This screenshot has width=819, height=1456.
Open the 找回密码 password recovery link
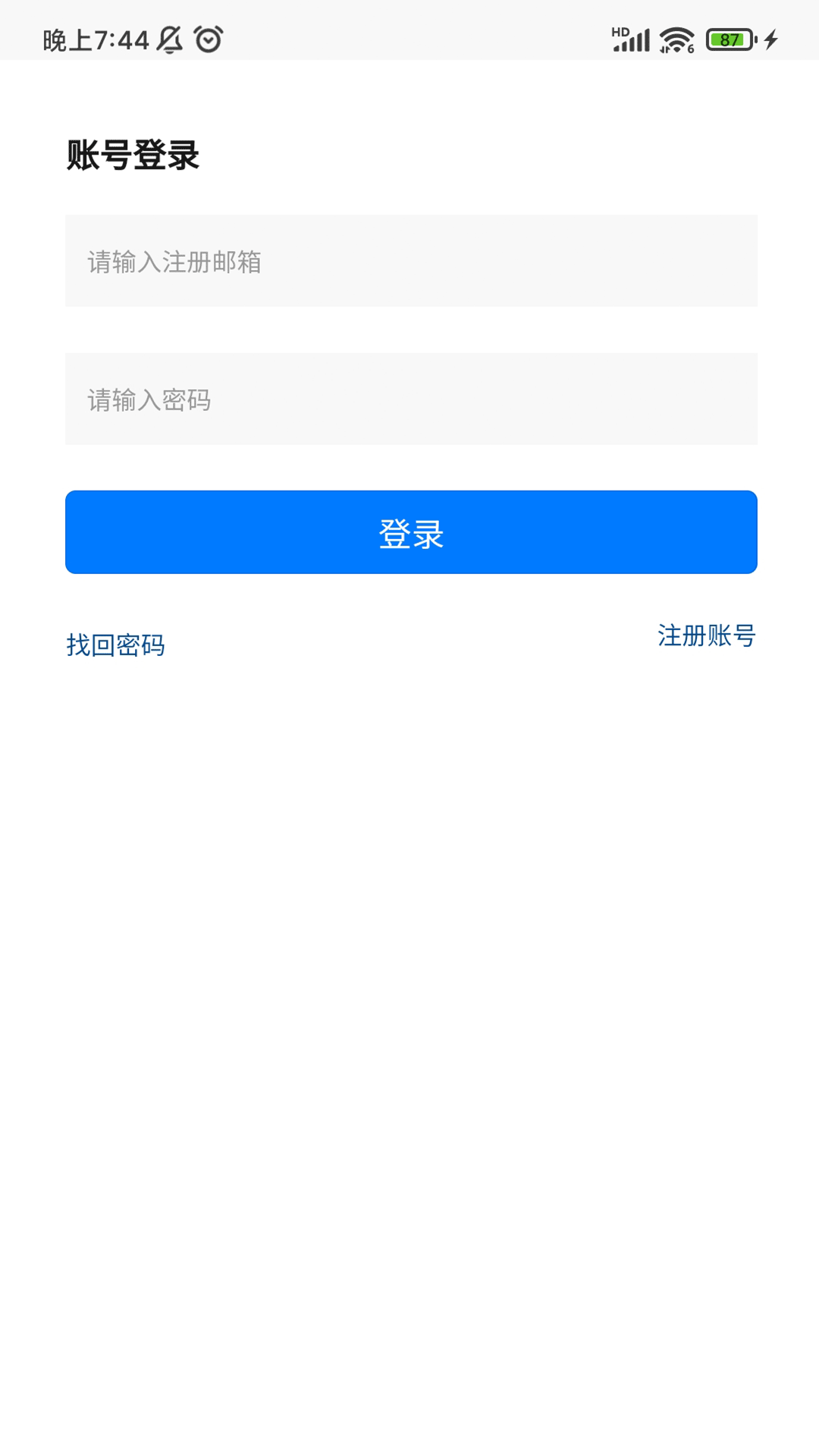(x=117, y=645)
